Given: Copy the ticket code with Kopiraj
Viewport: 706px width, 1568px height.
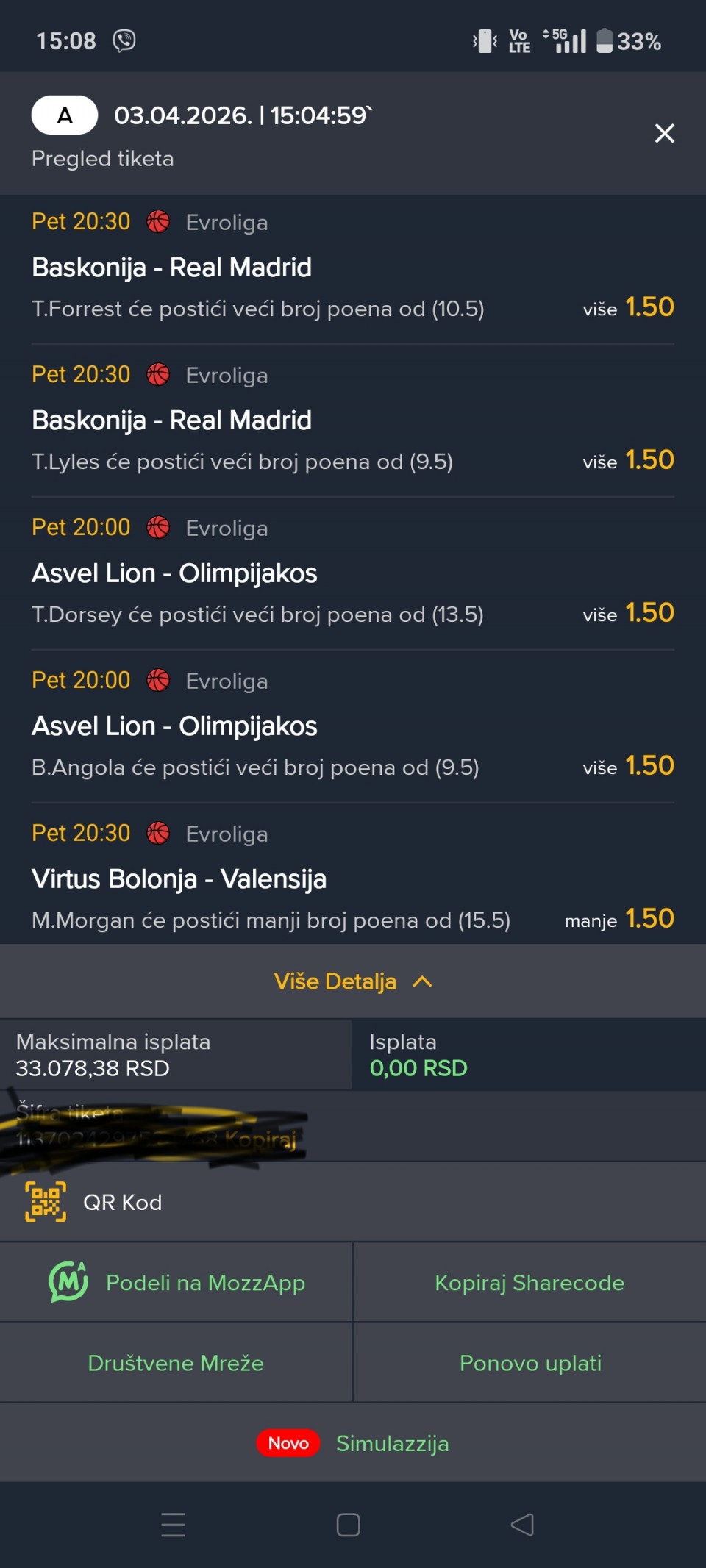Looking at the screenshot, I should 260,1139.
